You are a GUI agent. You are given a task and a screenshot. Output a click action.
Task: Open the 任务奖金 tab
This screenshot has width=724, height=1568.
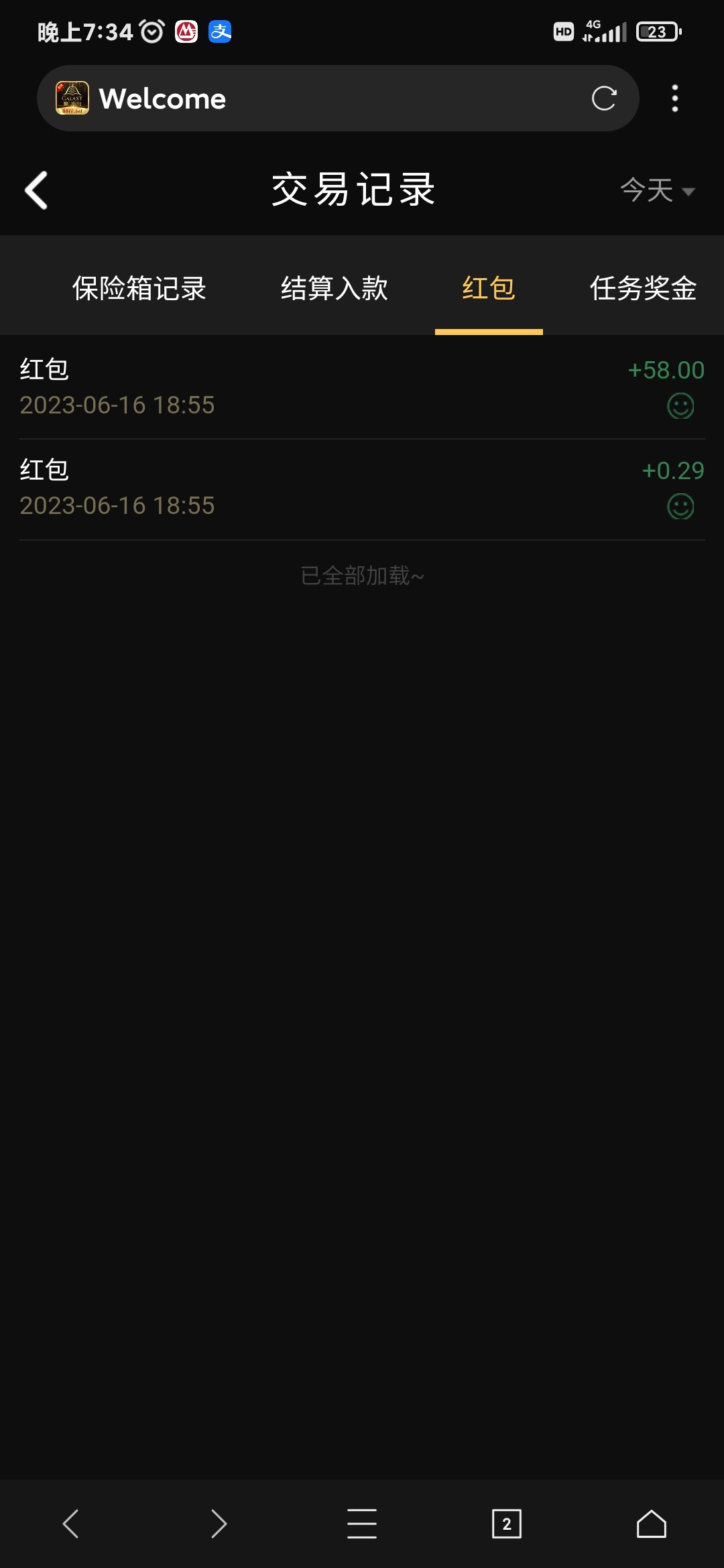642,288
